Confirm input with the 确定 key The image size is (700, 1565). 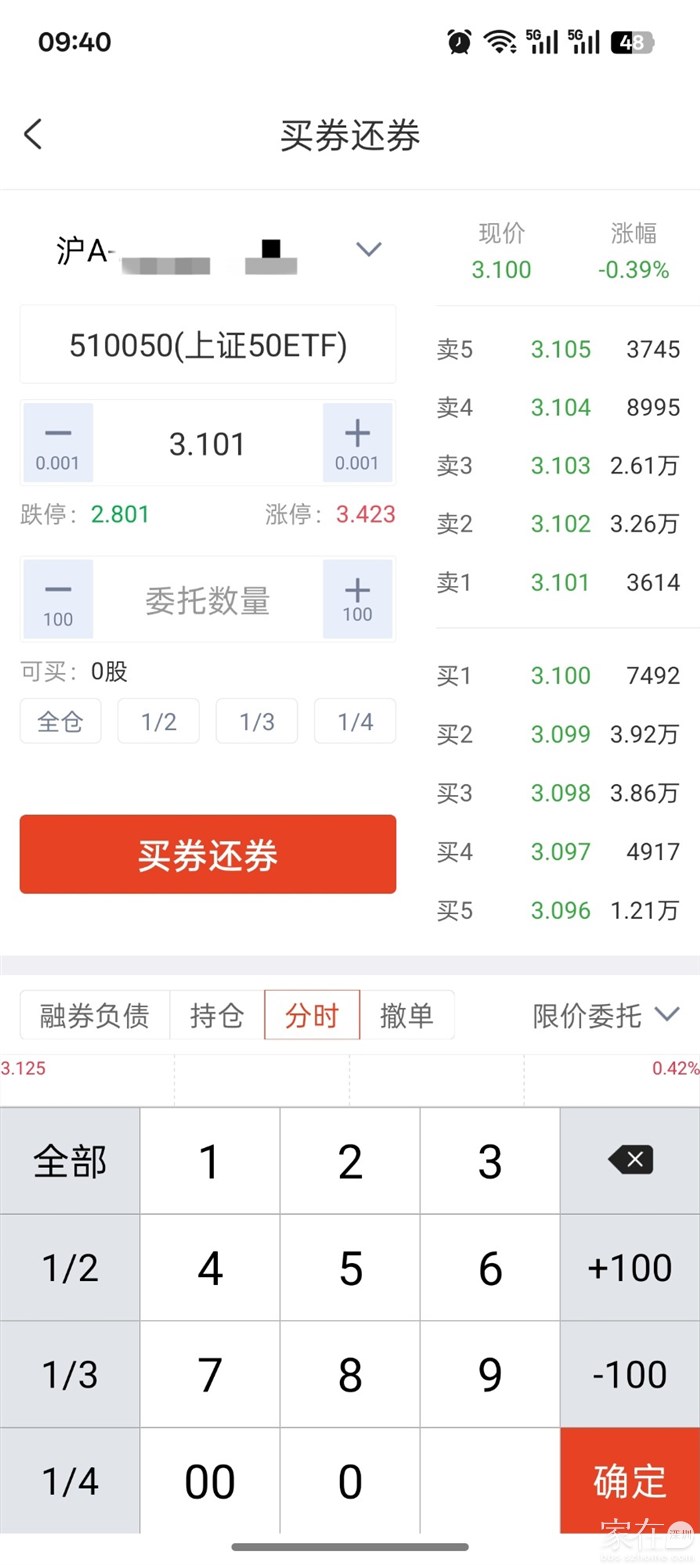coord(630,1480)
